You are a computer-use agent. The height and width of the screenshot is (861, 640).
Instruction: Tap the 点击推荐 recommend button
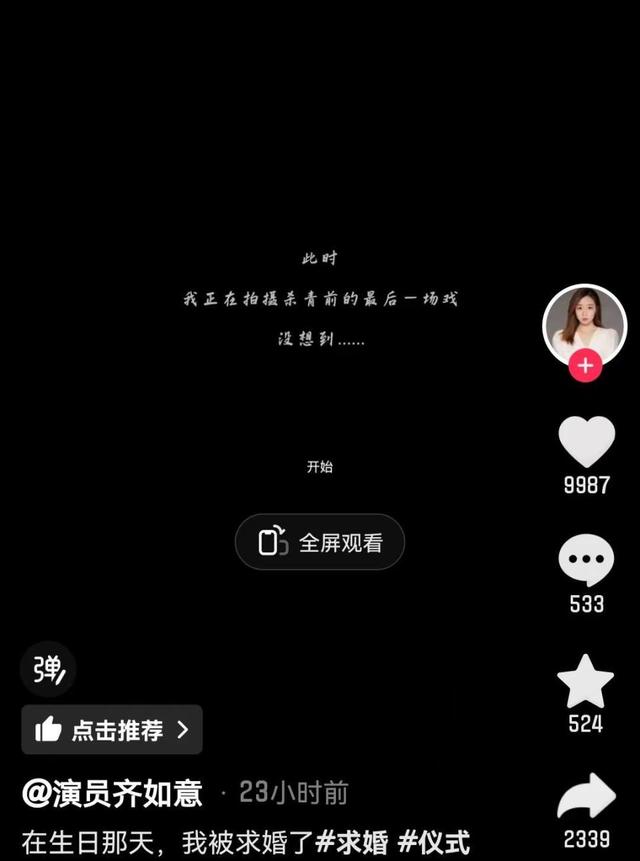(x=112, y=730)
